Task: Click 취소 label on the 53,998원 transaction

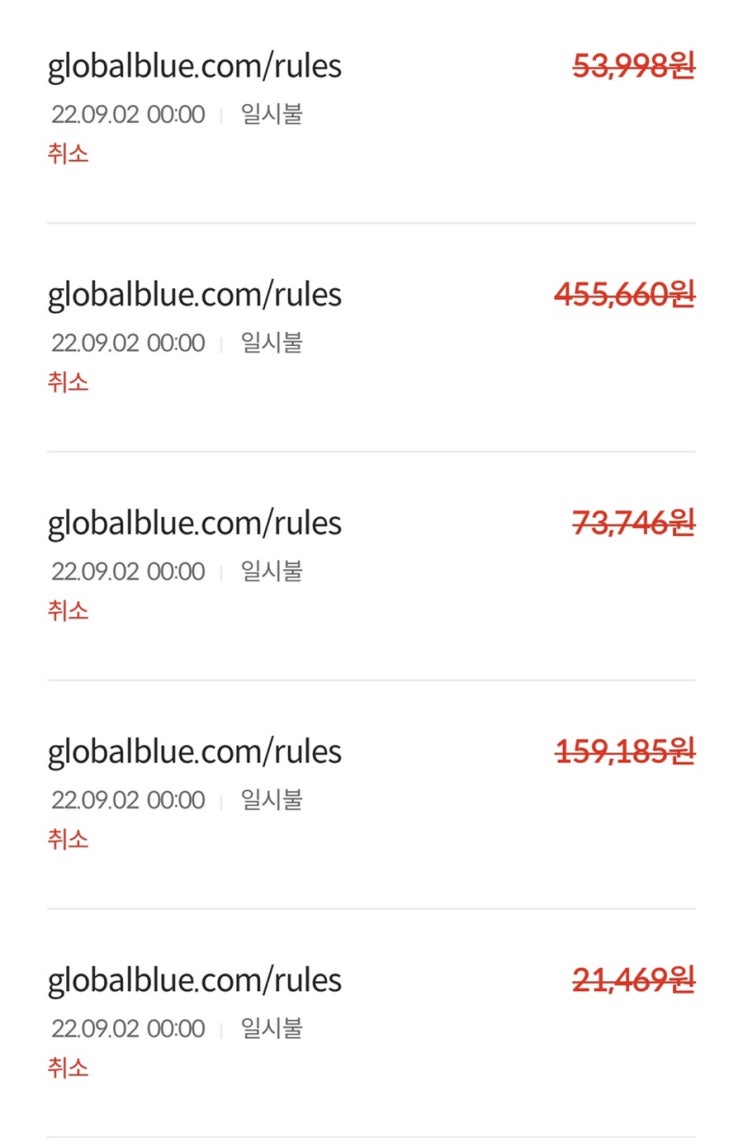Action: pos(66,154)
